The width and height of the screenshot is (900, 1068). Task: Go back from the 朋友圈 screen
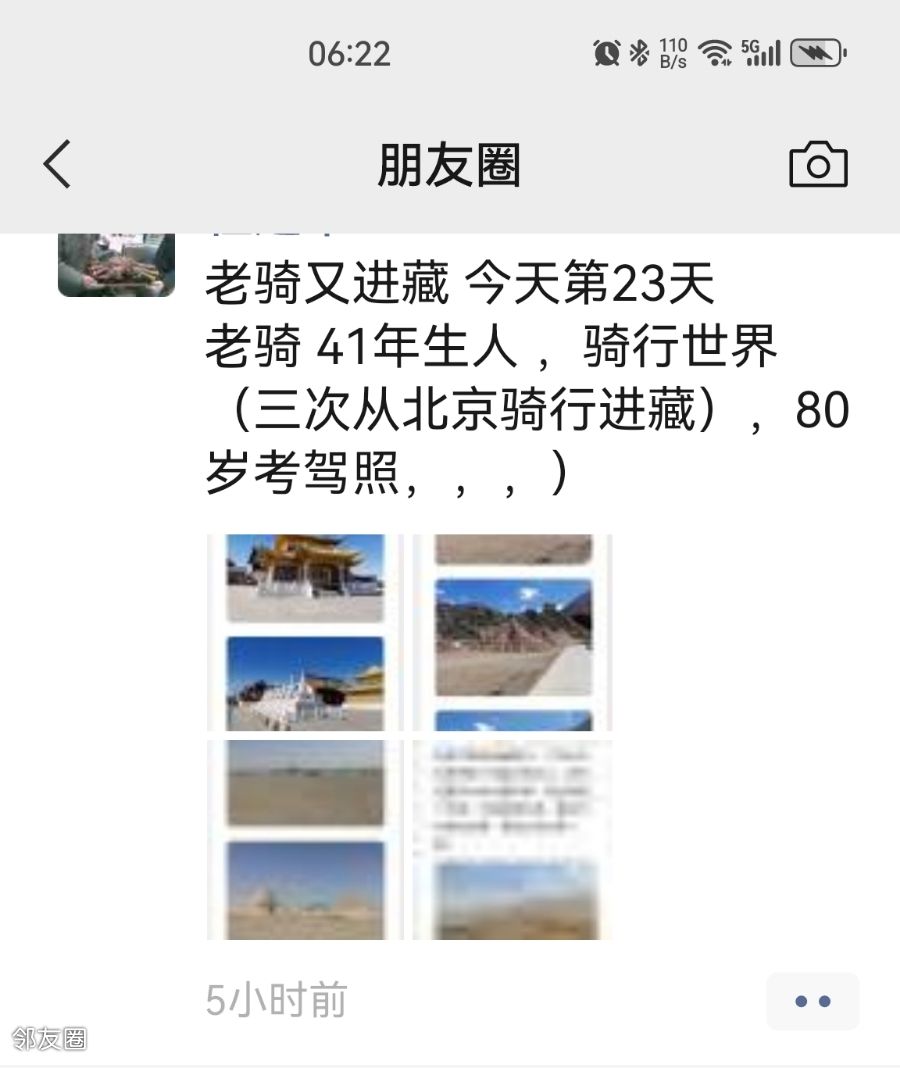(57, 164)
